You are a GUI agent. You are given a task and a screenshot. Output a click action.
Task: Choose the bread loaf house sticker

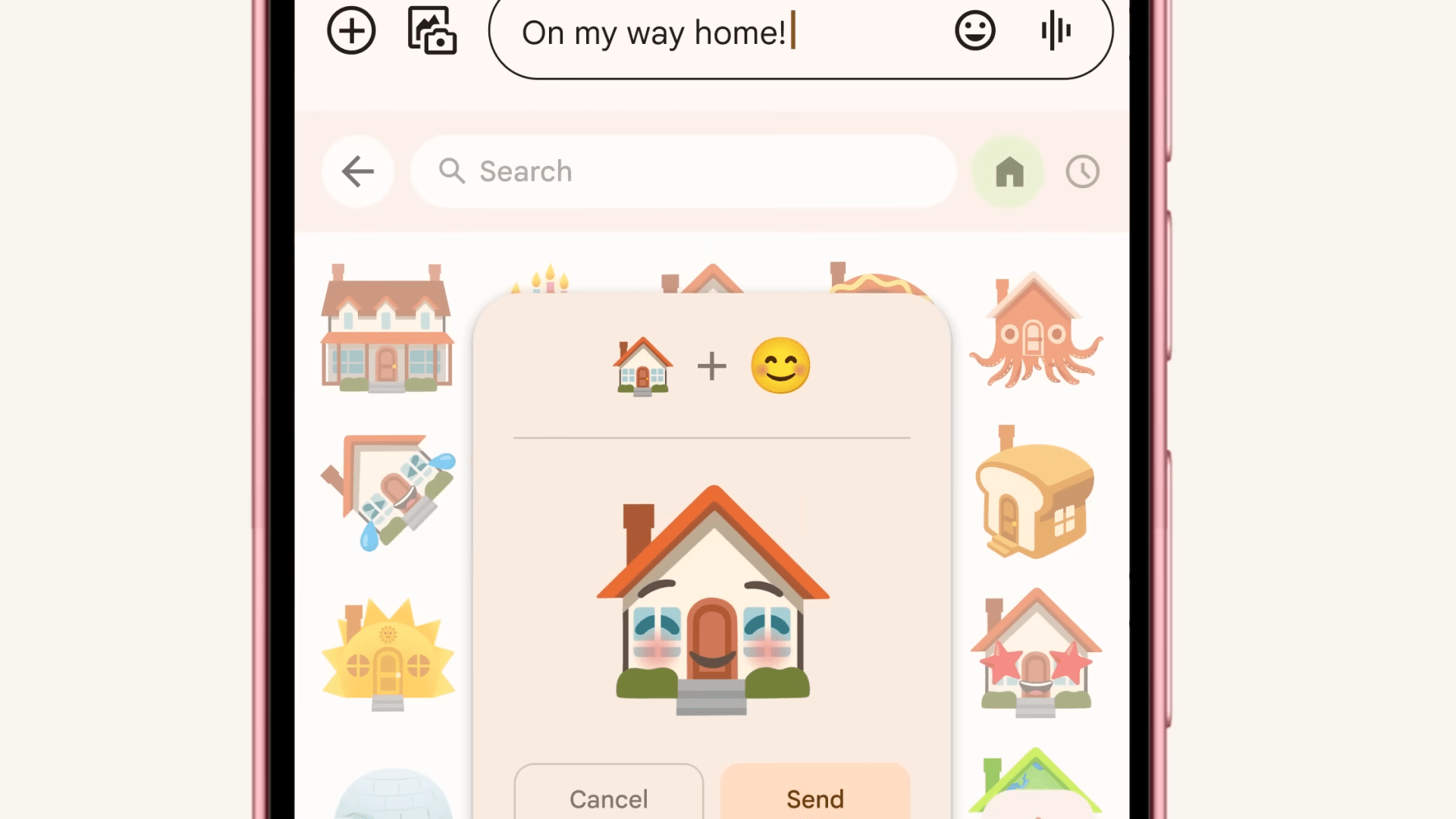[1035, 493]
